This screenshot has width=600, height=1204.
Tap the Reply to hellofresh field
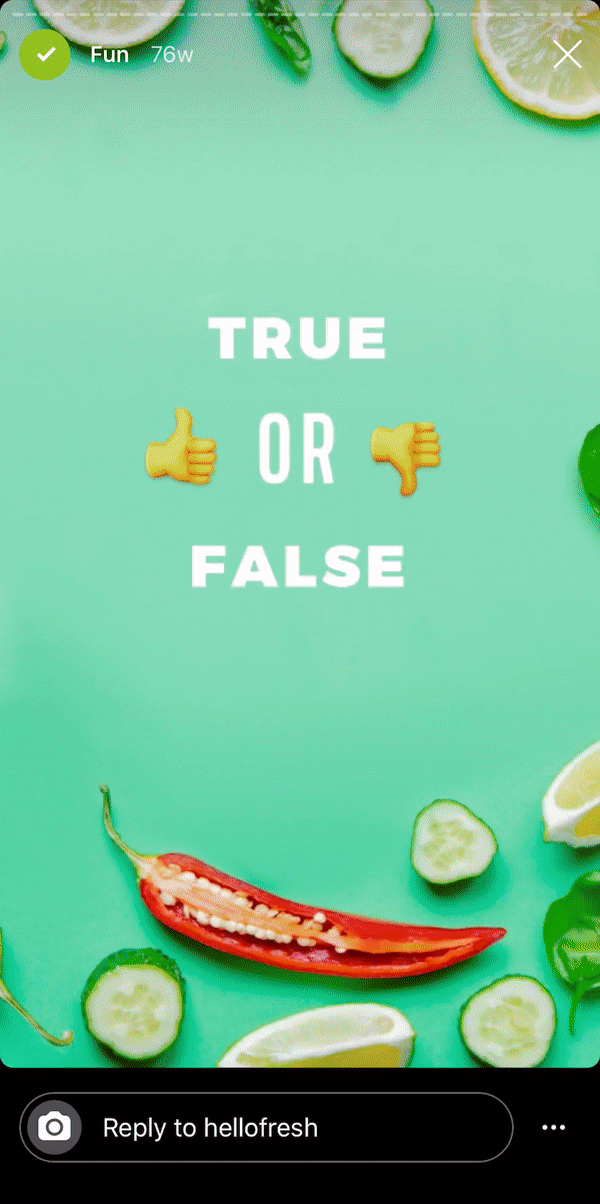[266, 1128]
